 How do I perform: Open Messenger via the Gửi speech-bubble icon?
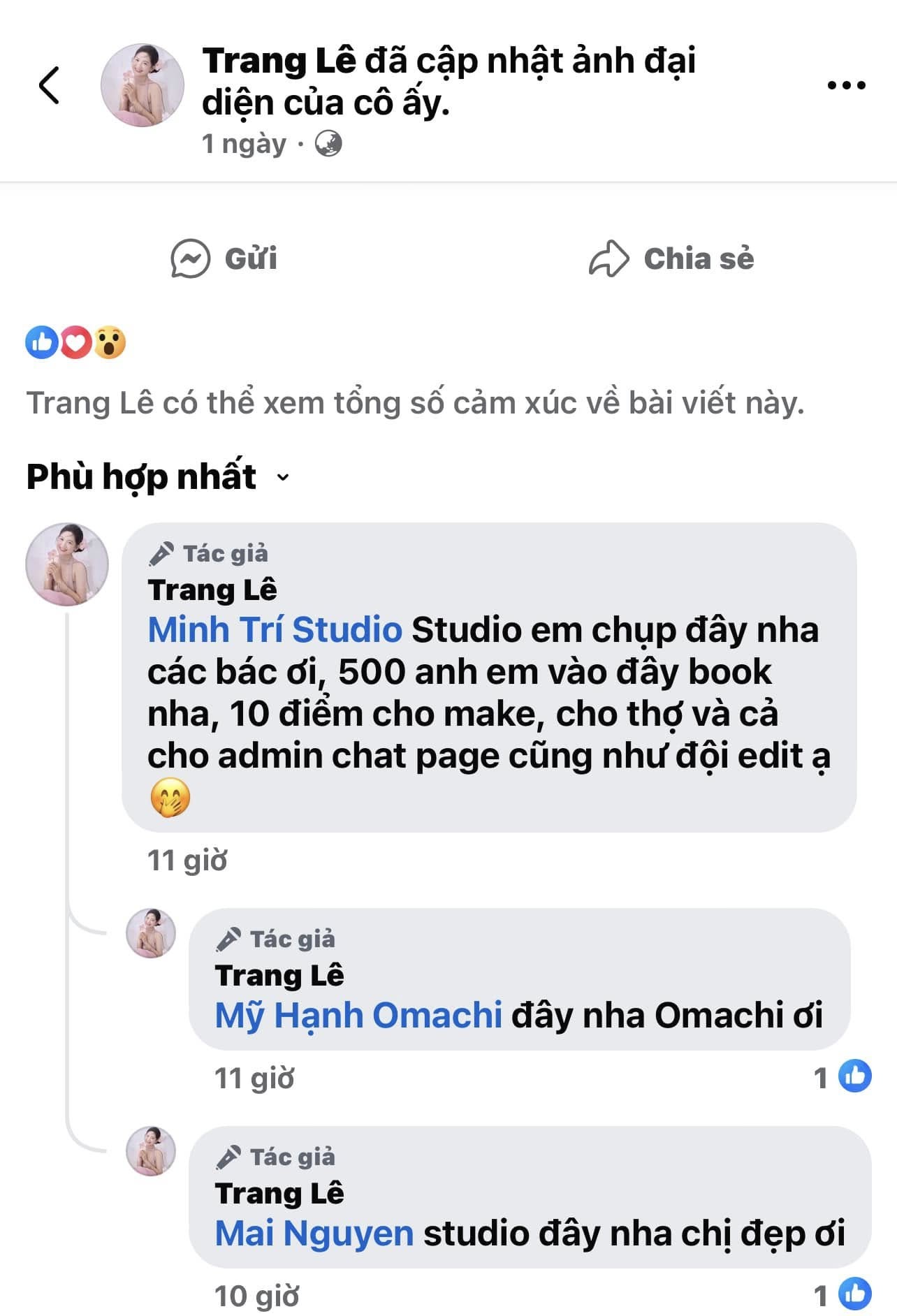(x=190, y=259)
